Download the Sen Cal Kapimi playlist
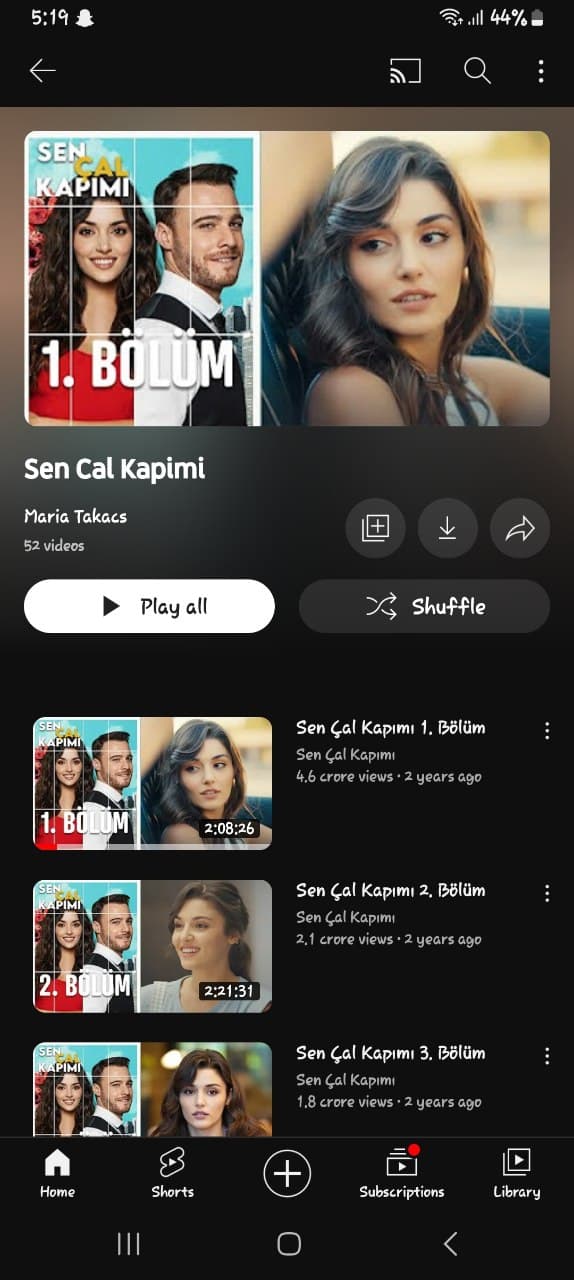 point(447,528)
